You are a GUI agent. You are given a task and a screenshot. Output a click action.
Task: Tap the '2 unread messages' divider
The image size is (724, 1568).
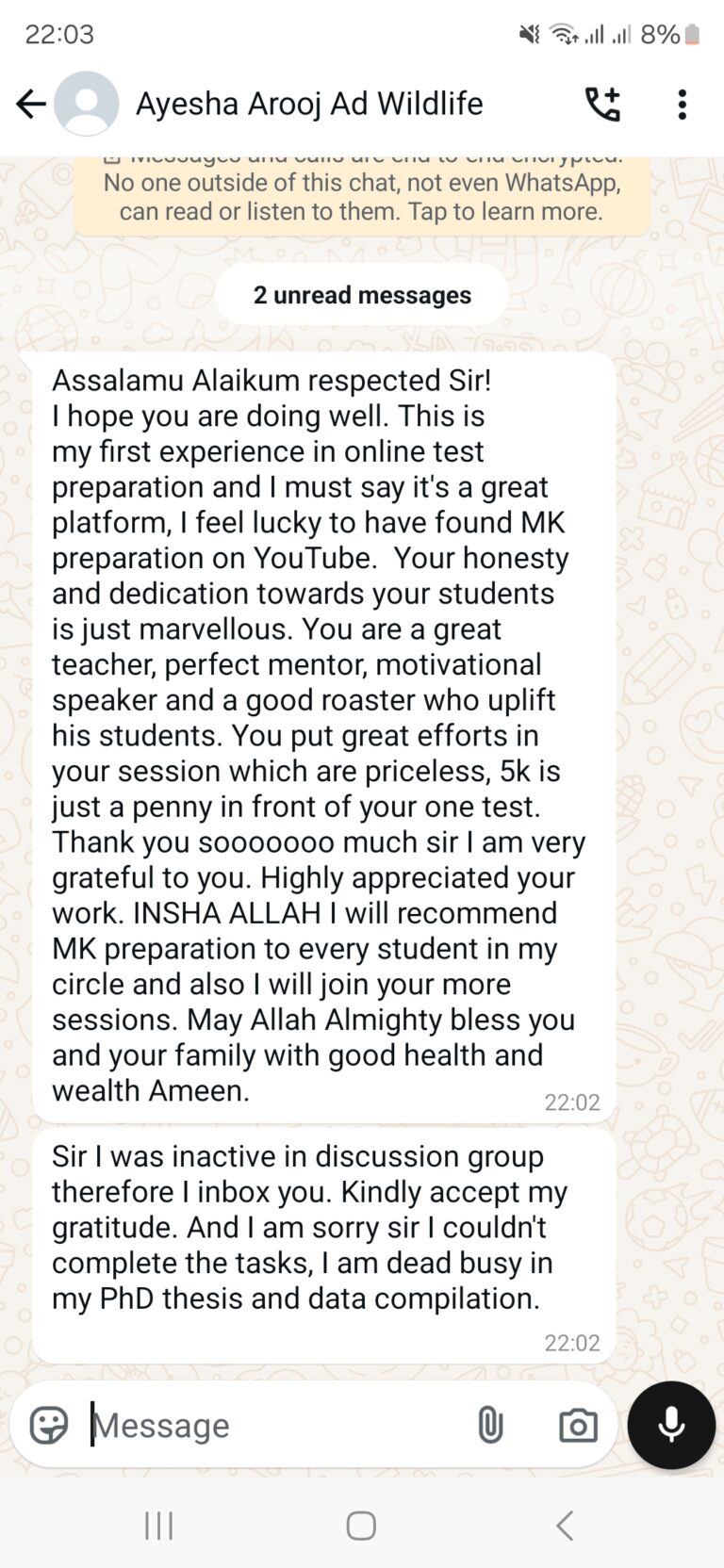(360, 294)
